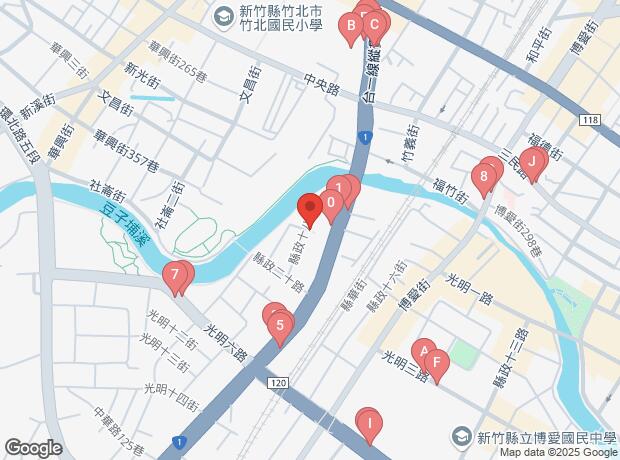Tap map marker J
Viewport: 620px width, 460px height.
(x=532, y=161)
